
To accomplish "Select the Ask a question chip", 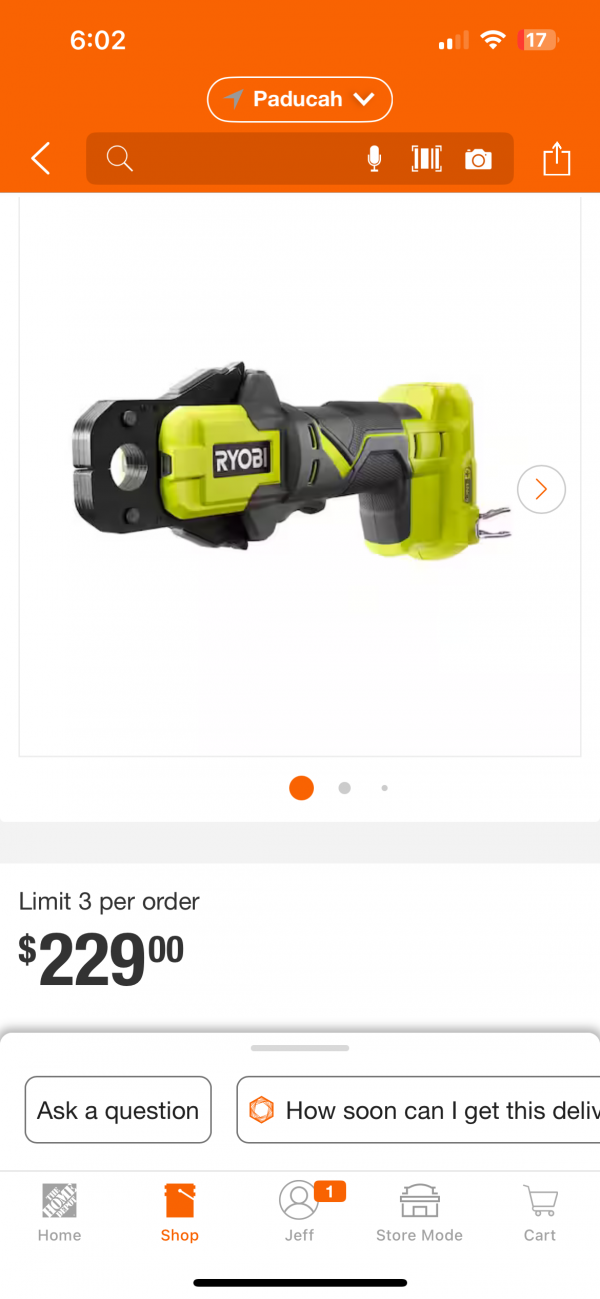I will pyautogui.click(x=118, y=1110).
